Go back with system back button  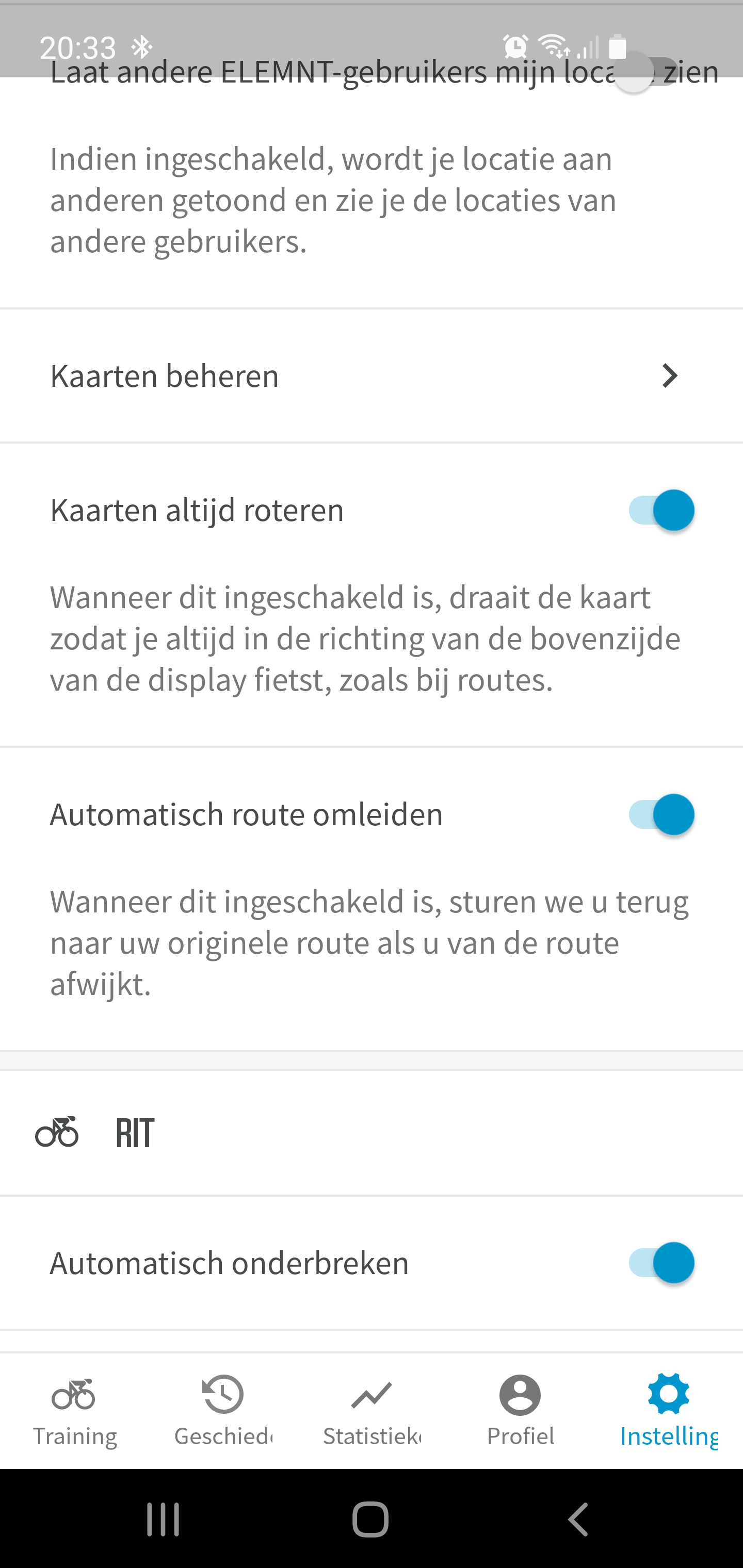pyautogui.click(x=578, y=1520)
